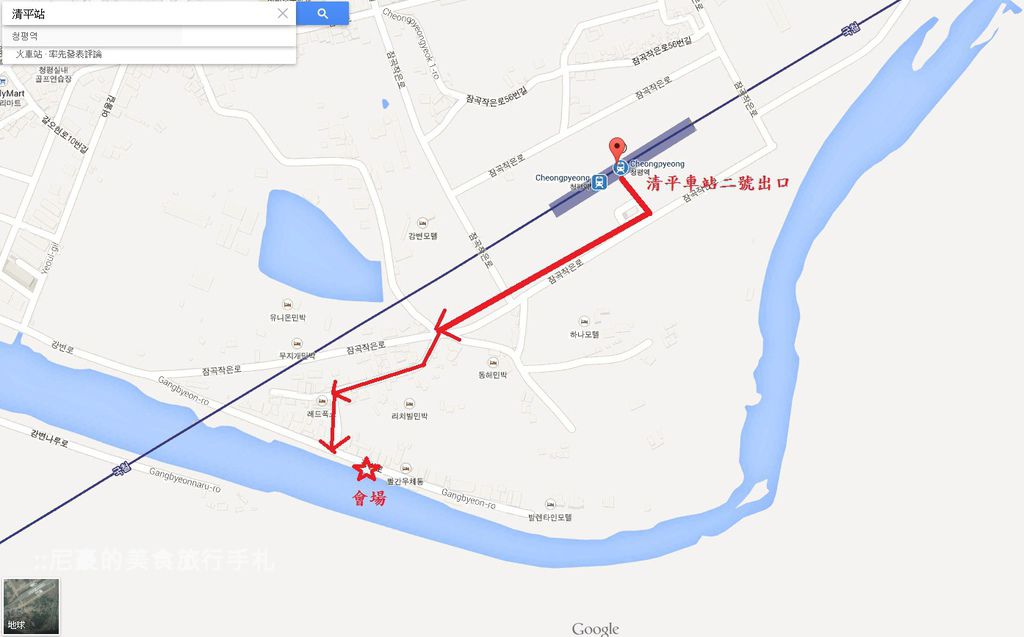Switch to the 地球 satellite view tile
The height and width of the screenshot is (637, 1024).
[x=31, y=606]
